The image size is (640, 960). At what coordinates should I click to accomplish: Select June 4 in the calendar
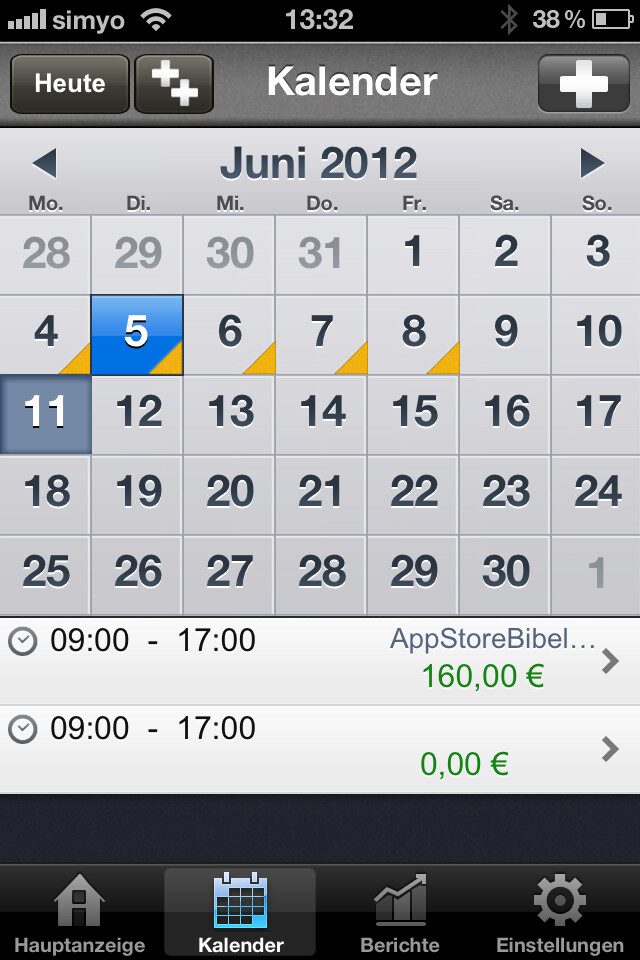click(46, 334)
